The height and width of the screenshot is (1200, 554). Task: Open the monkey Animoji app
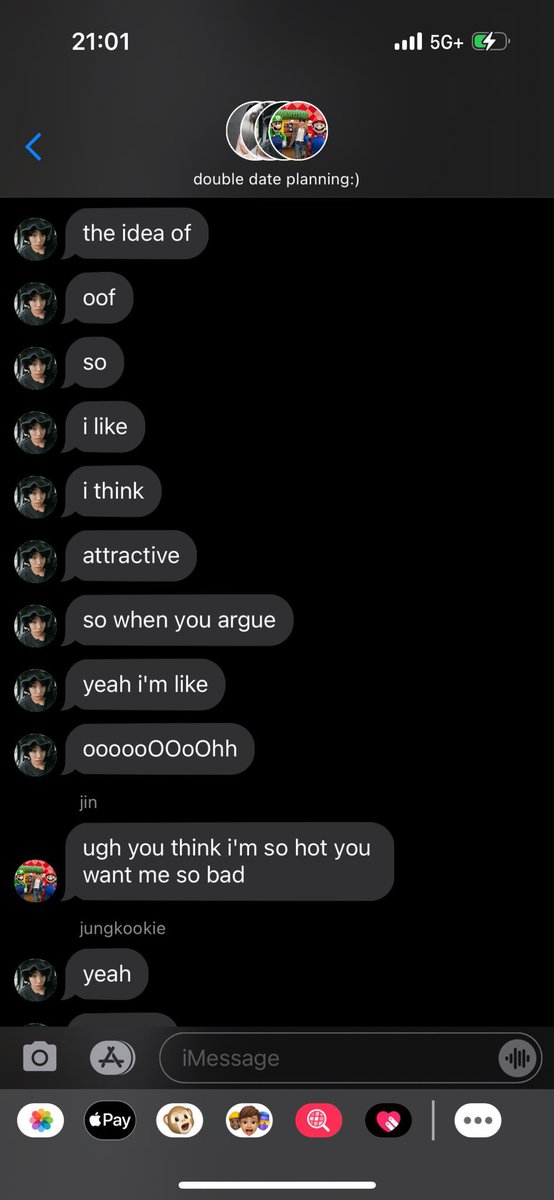180,1120
